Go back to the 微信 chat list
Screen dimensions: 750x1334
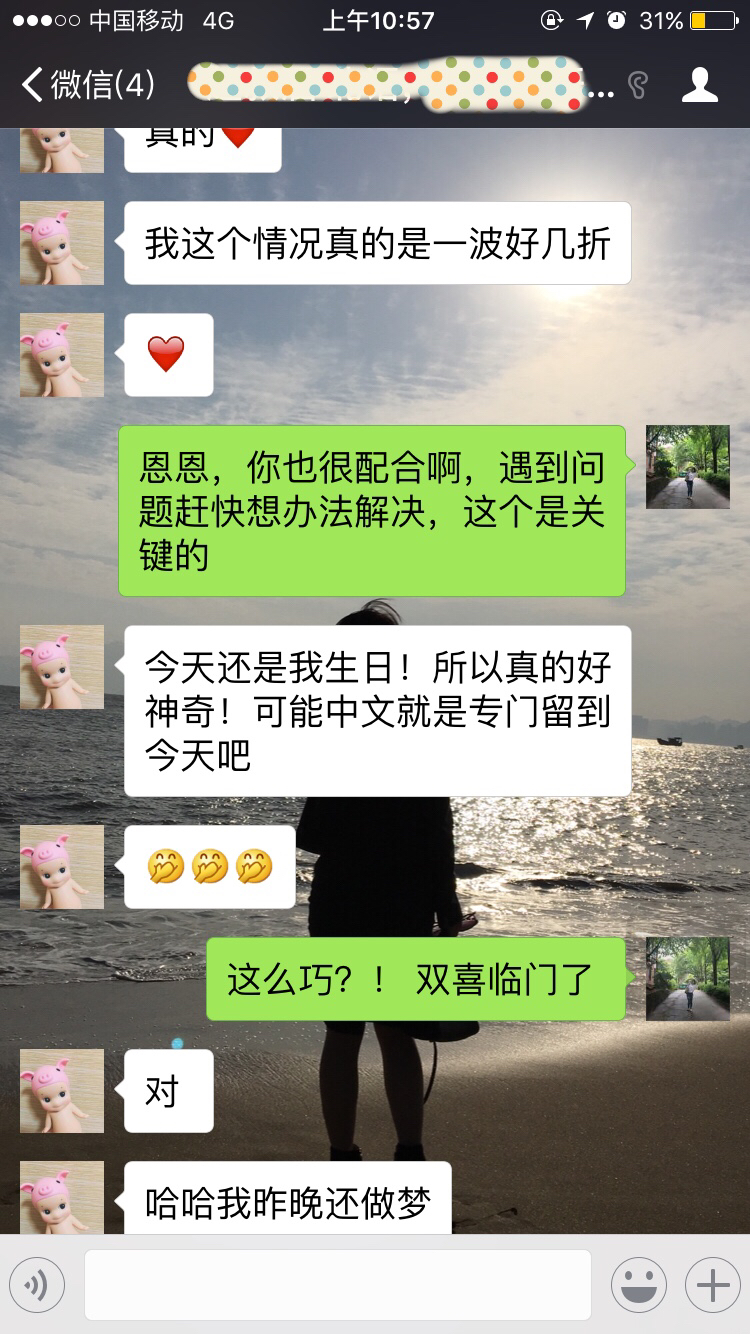88,85
